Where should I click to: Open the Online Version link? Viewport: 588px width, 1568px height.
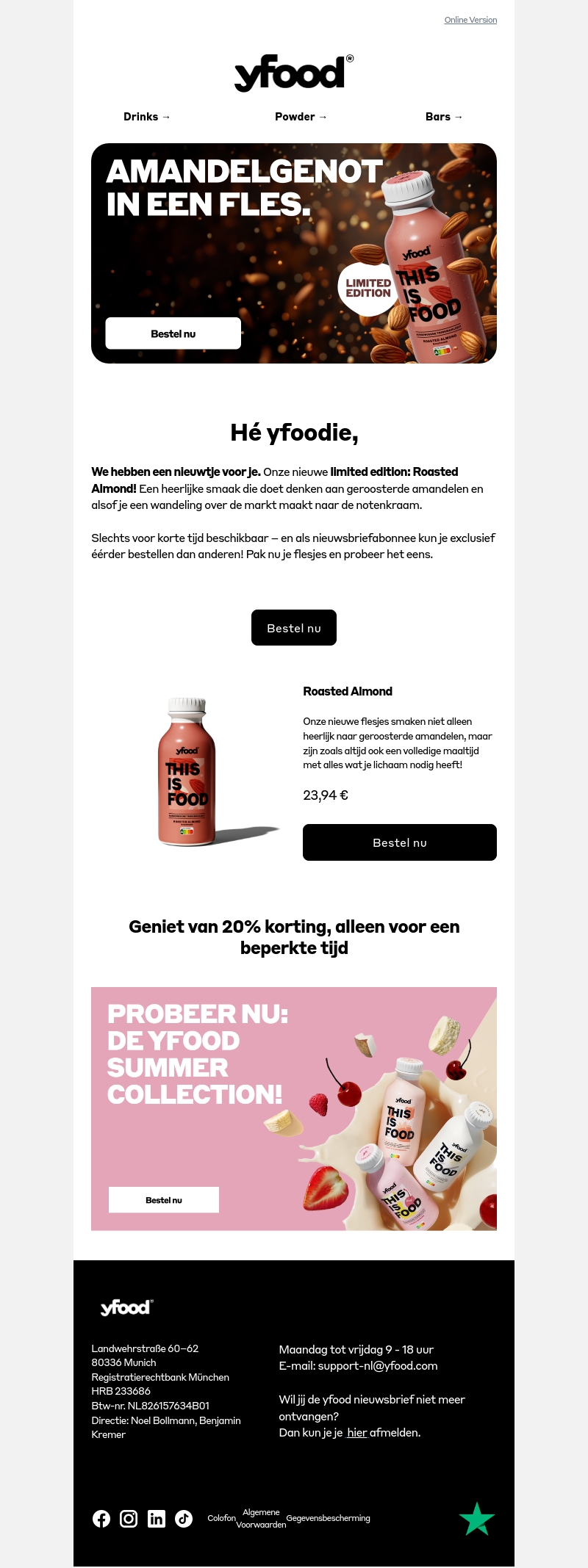470,20
